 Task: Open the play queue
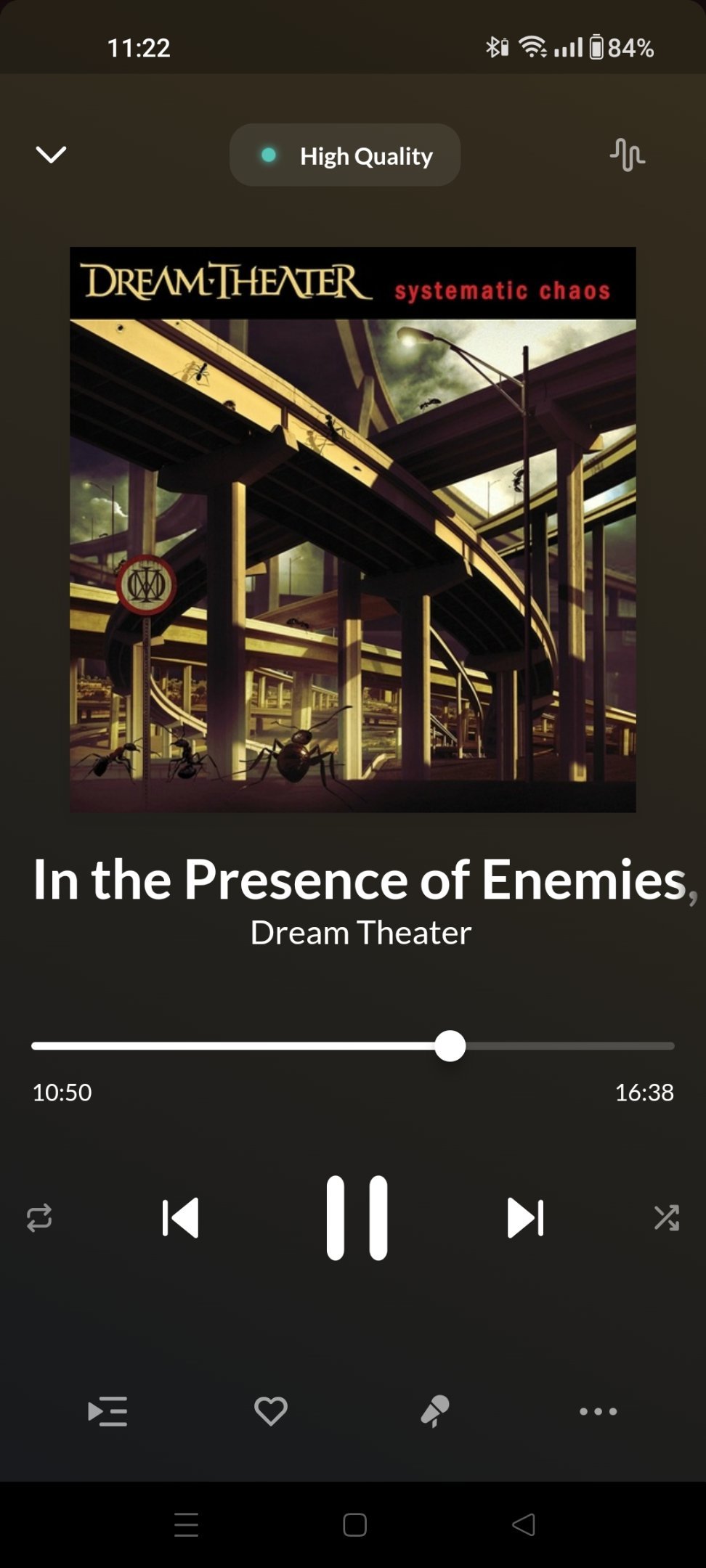(107, 1411)
